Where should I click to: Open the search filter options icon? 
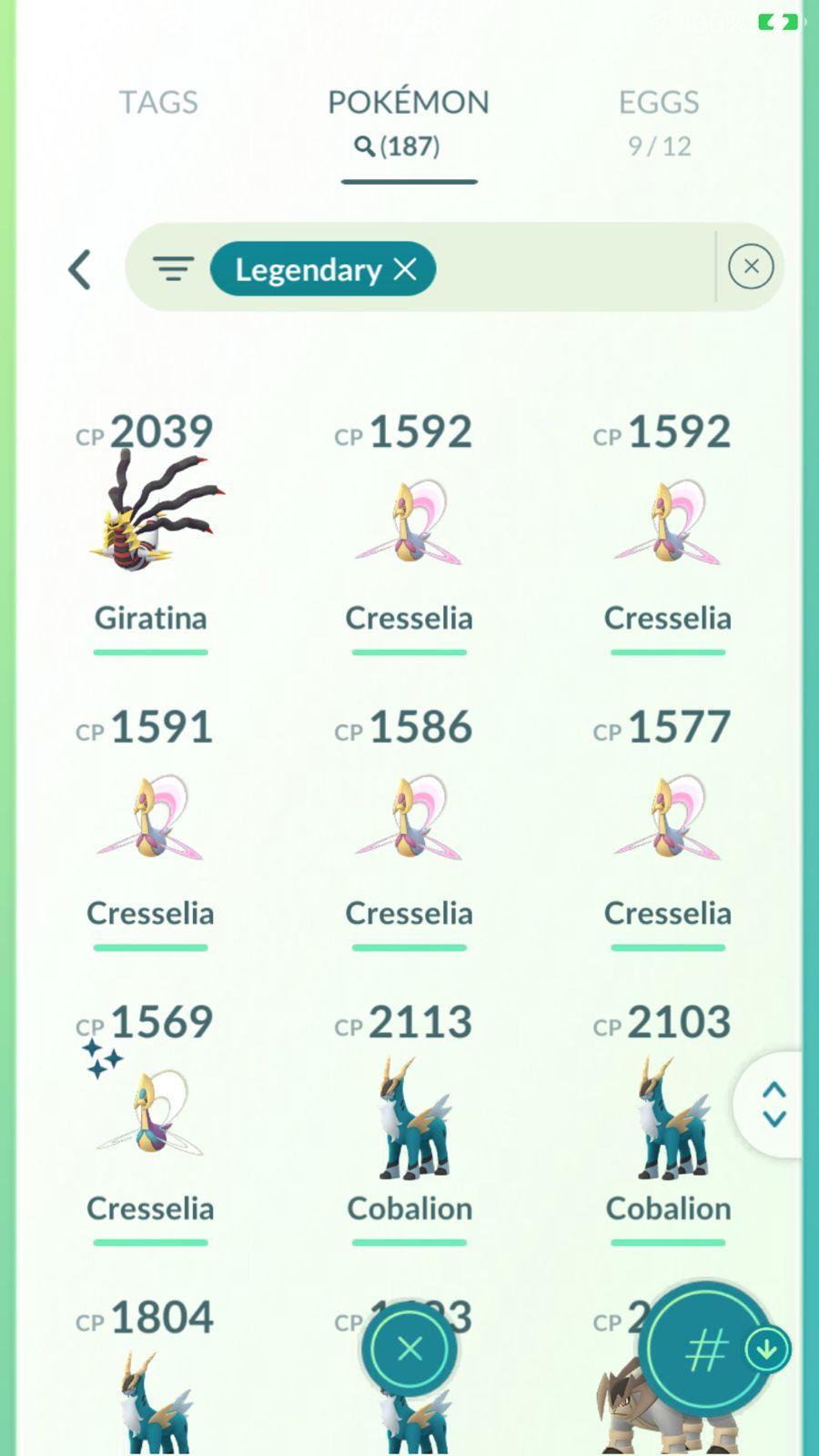[173, 268]
